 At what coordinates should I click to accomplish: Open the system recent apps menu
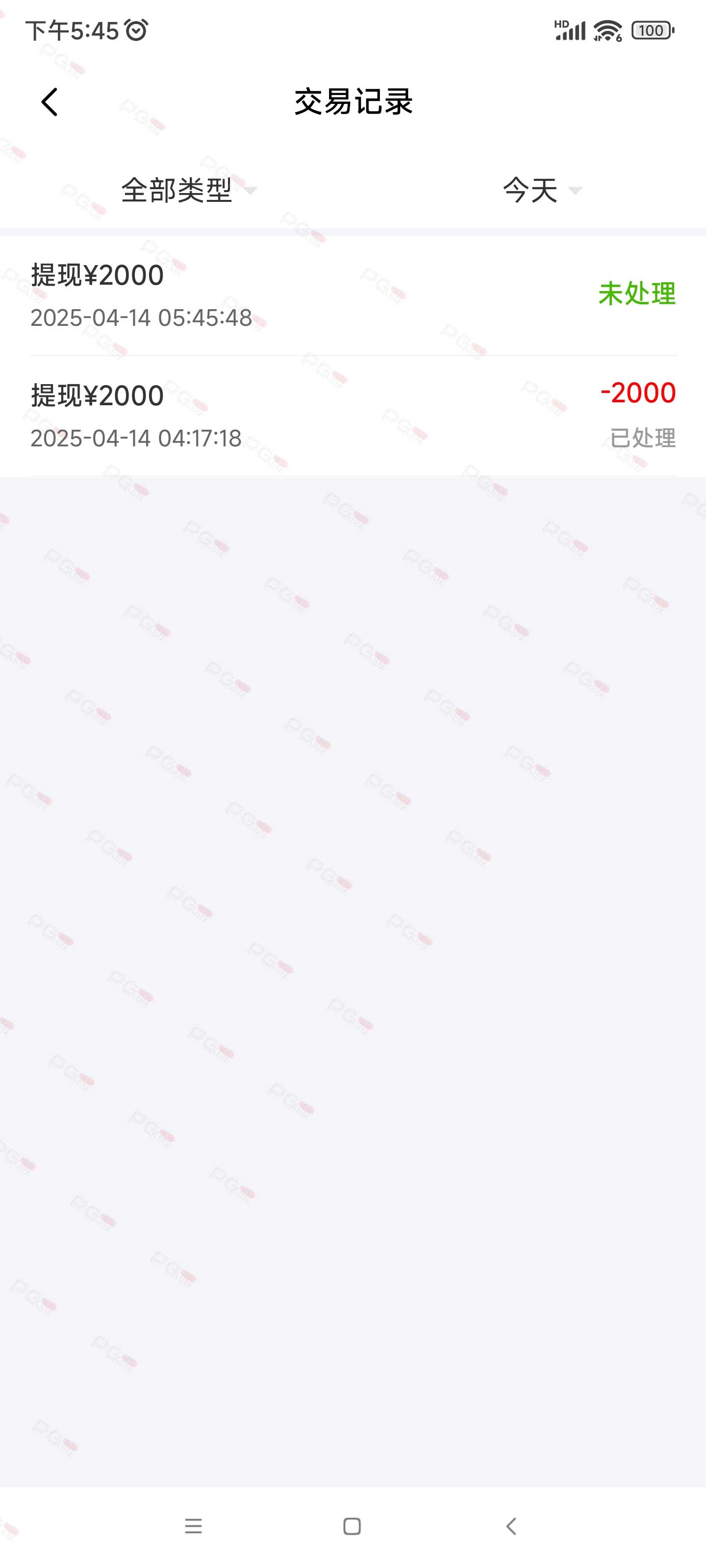coord(193,1526)
